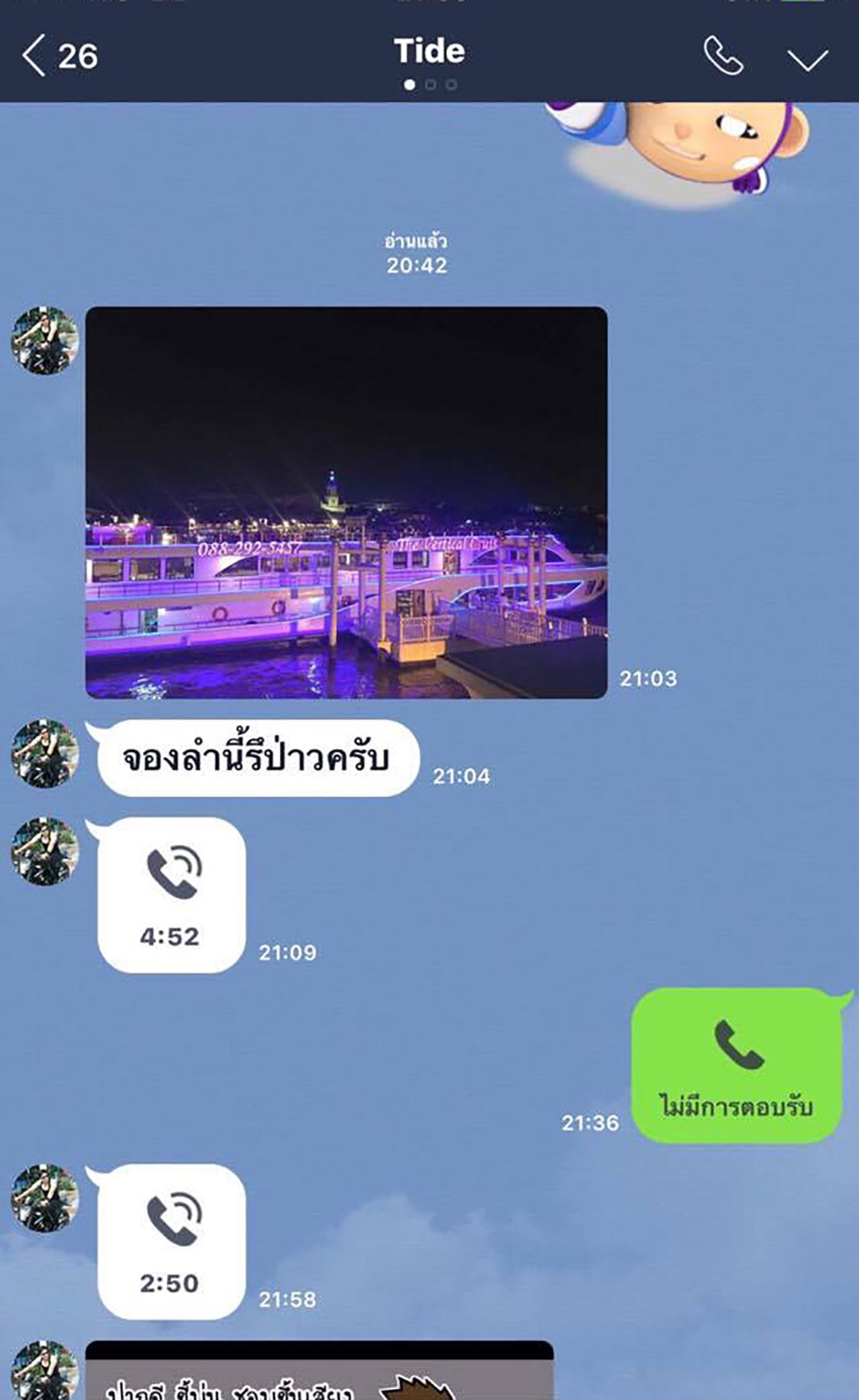Open the purple cruise boat photo
The width and height of the screenshot is (859, 1400).
click(346, 502)
